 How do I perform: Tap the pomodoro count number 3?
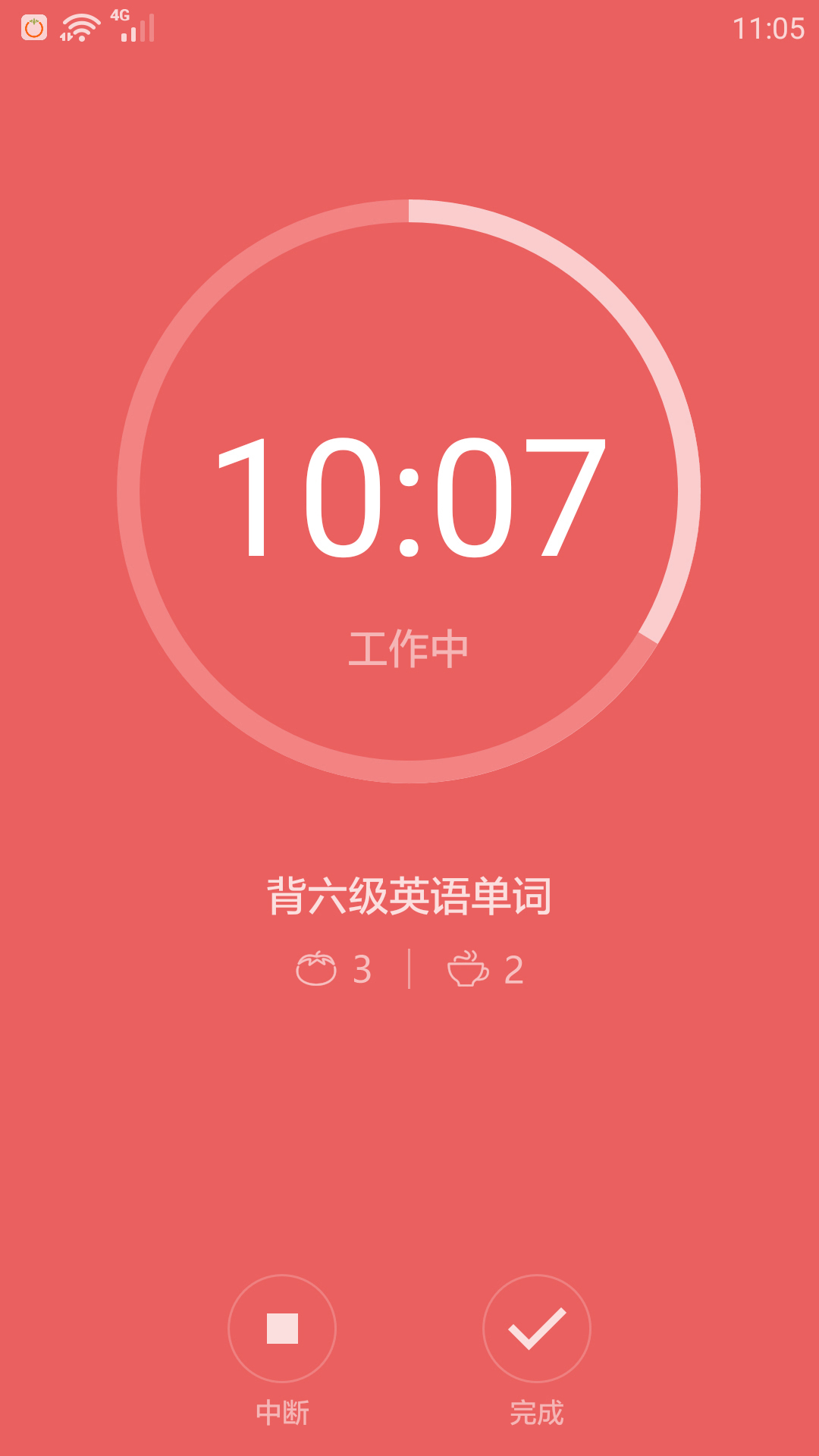coord(362,968)
